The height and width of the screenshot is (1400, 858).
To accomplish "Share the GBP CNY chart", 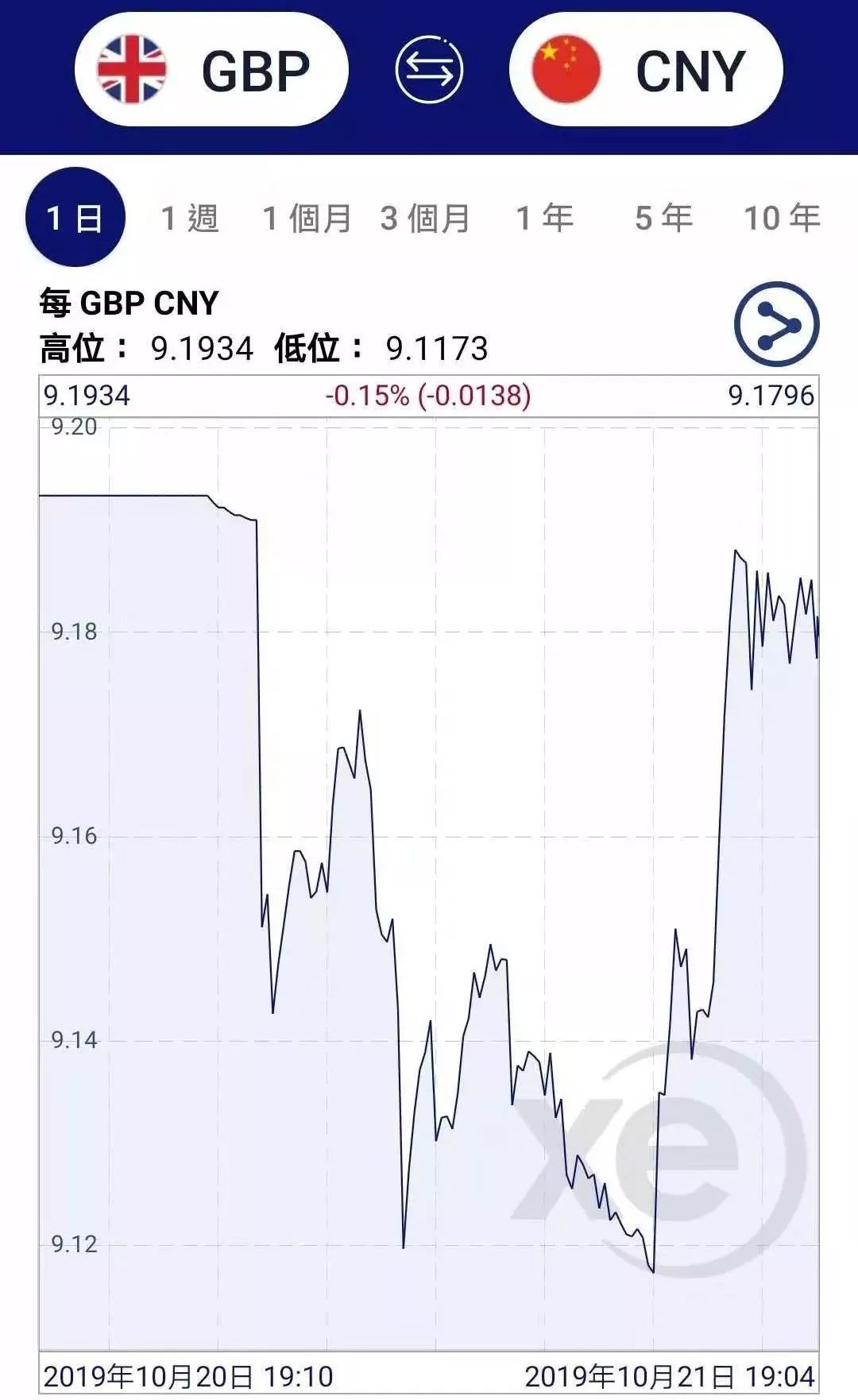I will coord(776,324).
